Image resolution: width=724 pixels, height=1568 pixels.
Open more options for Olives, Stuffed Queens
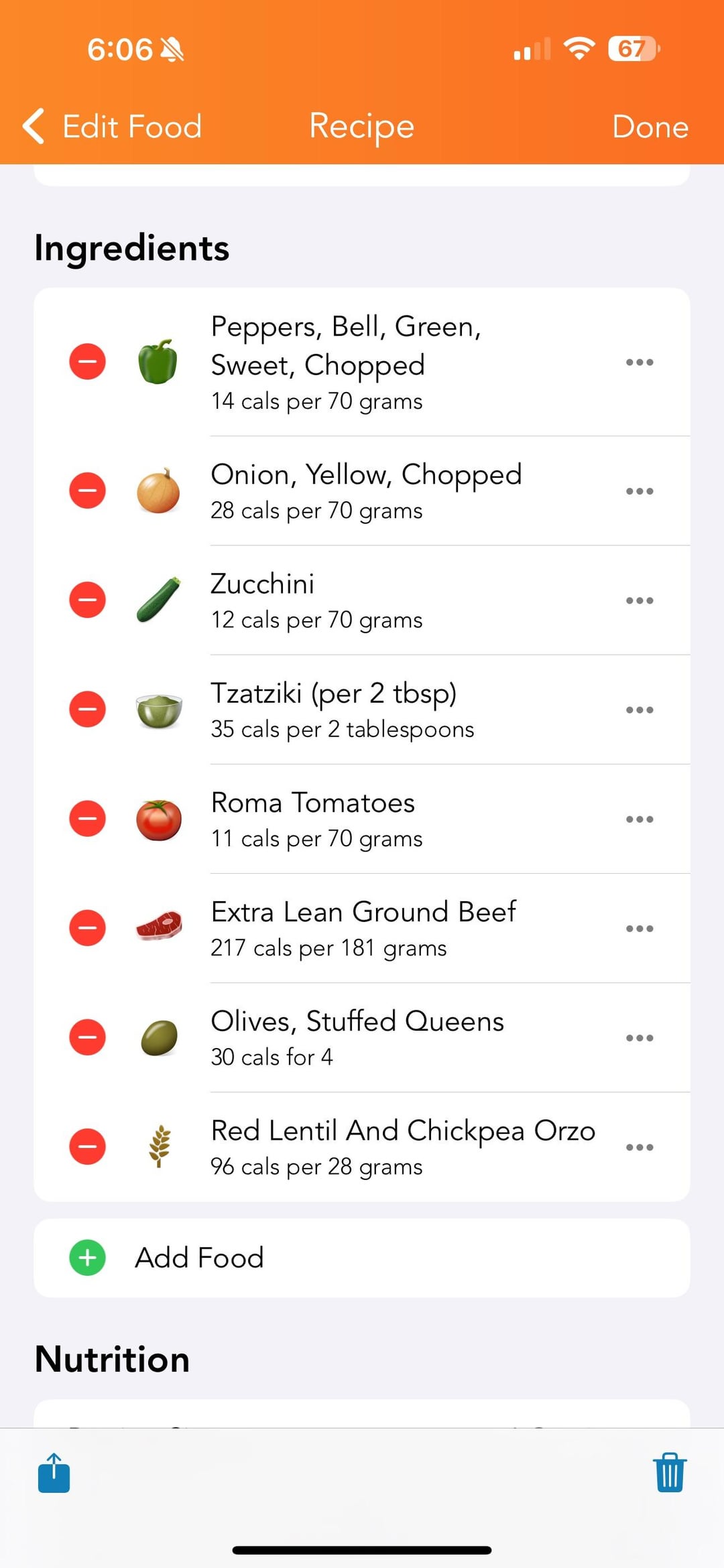coord(639,1037)
